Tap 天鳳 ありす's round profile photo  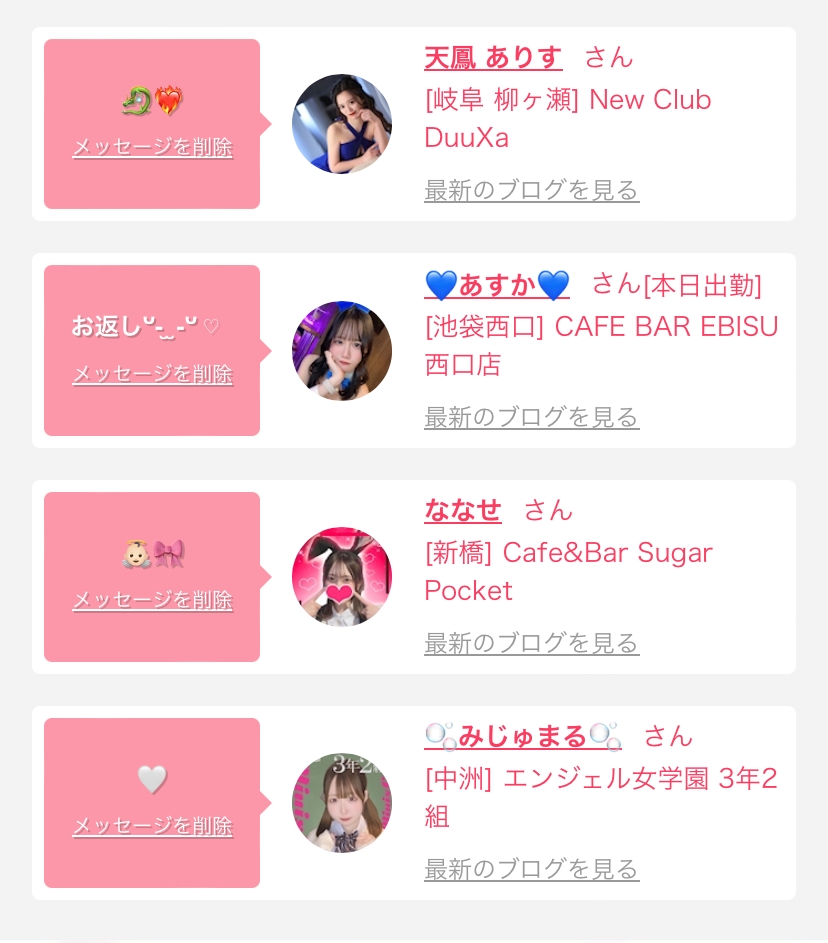(342, 124)
